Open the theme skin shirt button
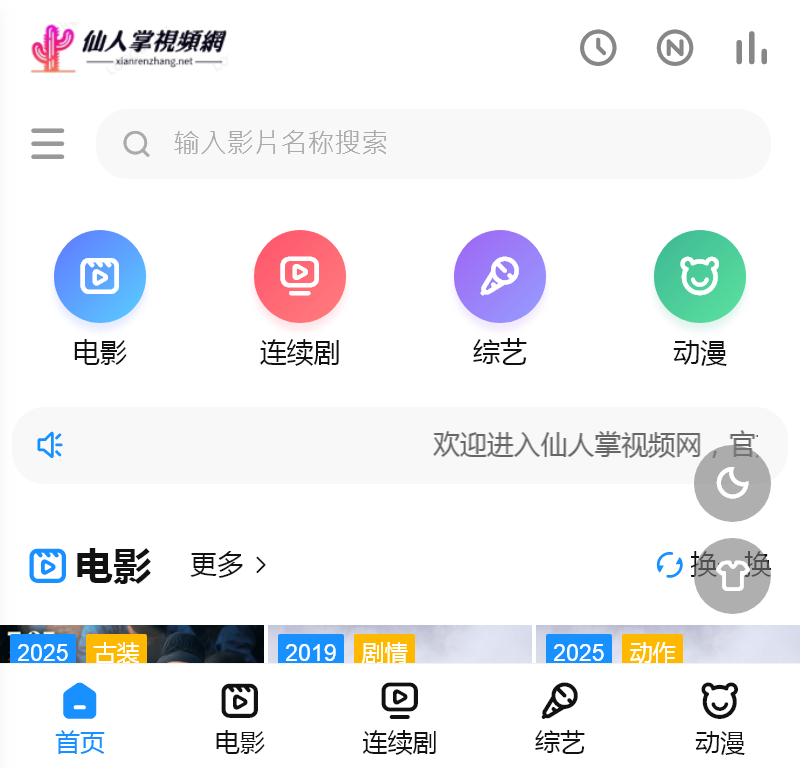The width and height of the screenshot is (800, 768). (732, 575)
